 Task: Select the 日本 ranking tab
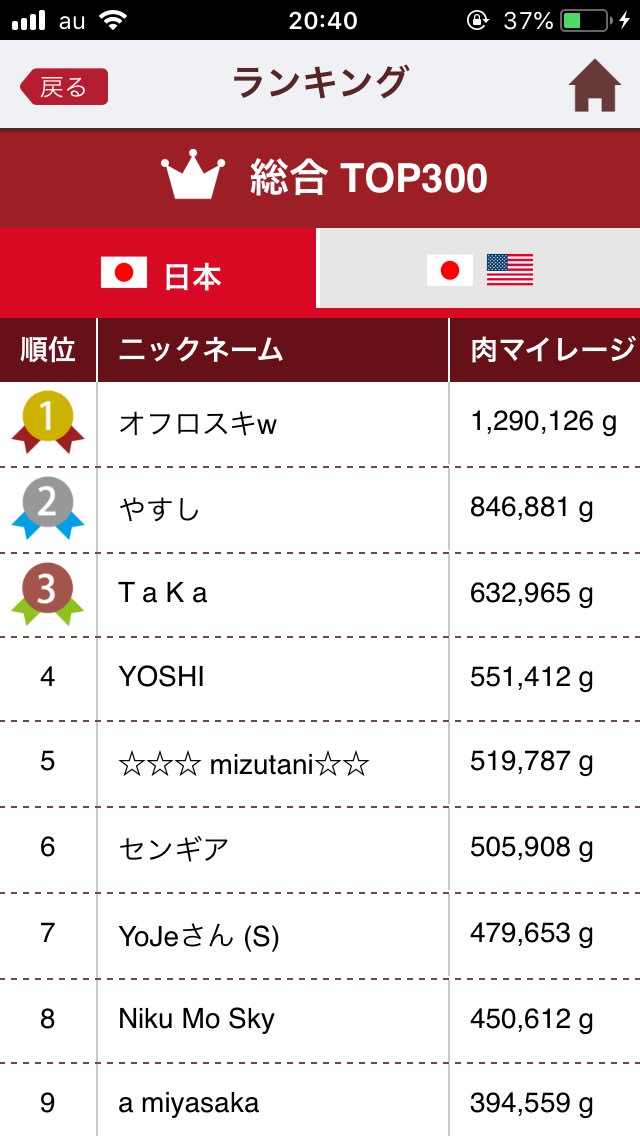pyautogui.click(x=159, y=272)
